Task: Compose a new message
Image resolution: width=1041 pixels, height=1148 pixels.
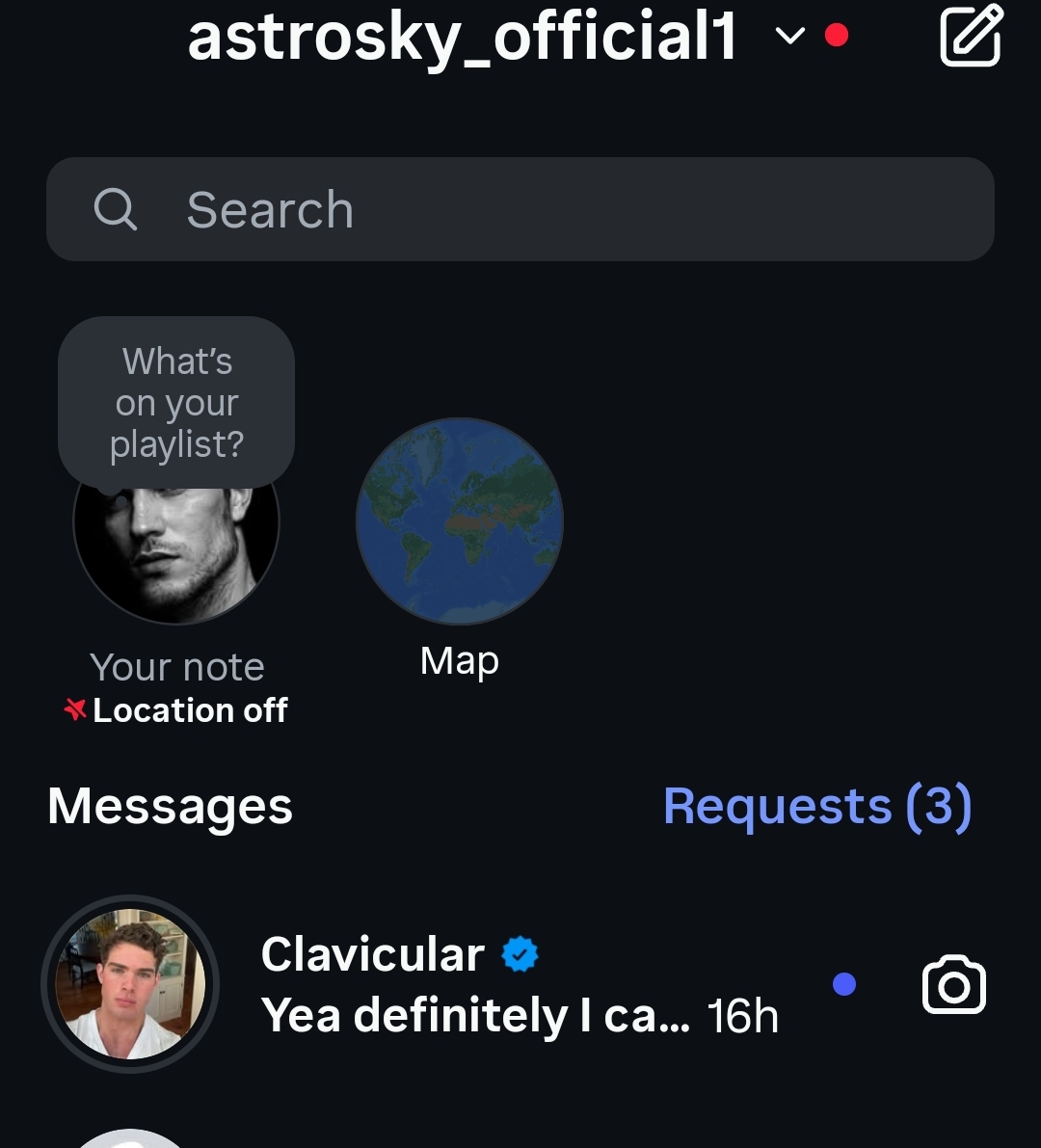Action: click(x=971, y=37)
